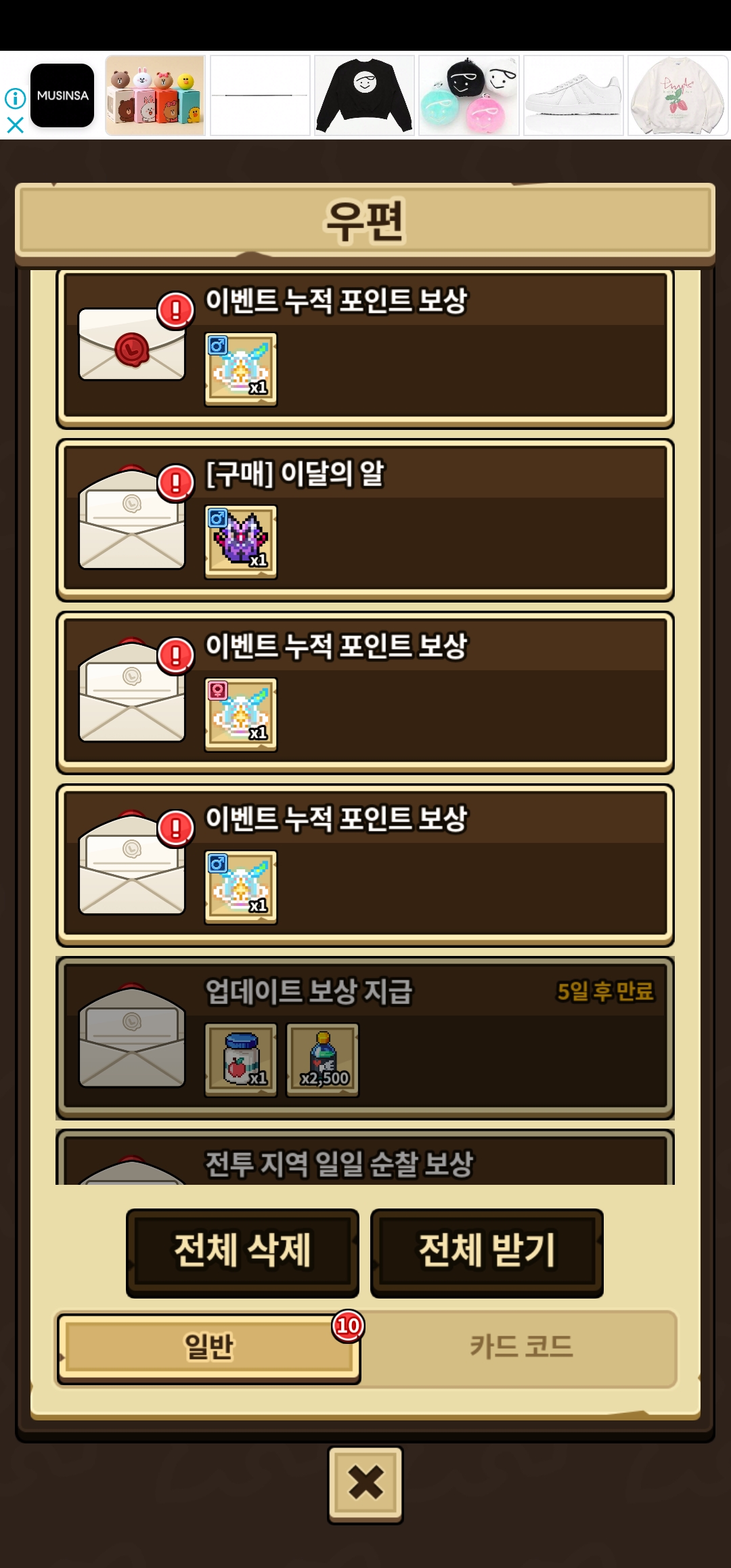Open the [구매] 이달의 알 mail
731x1568 pixels.
pos(365,520)
